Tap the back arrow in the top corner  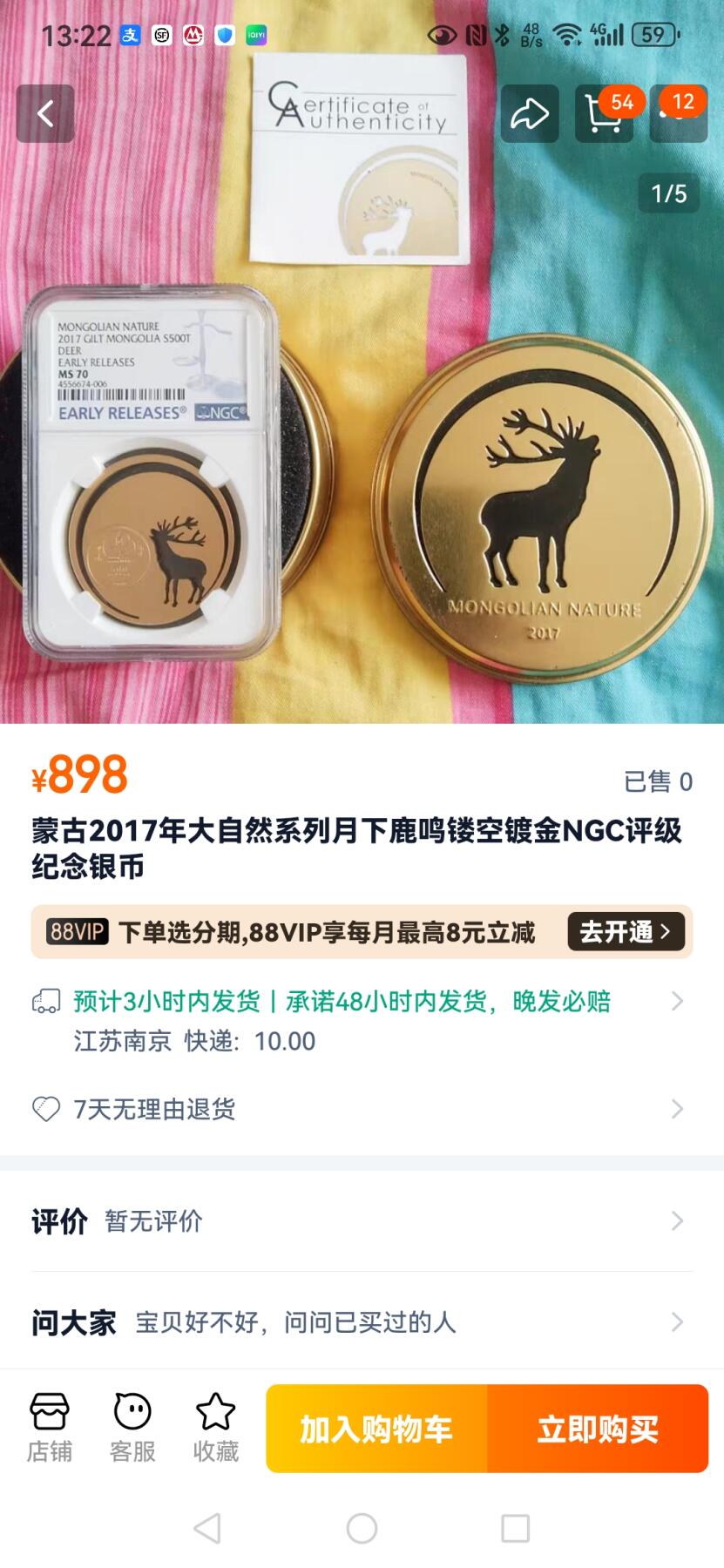[45, 114]
